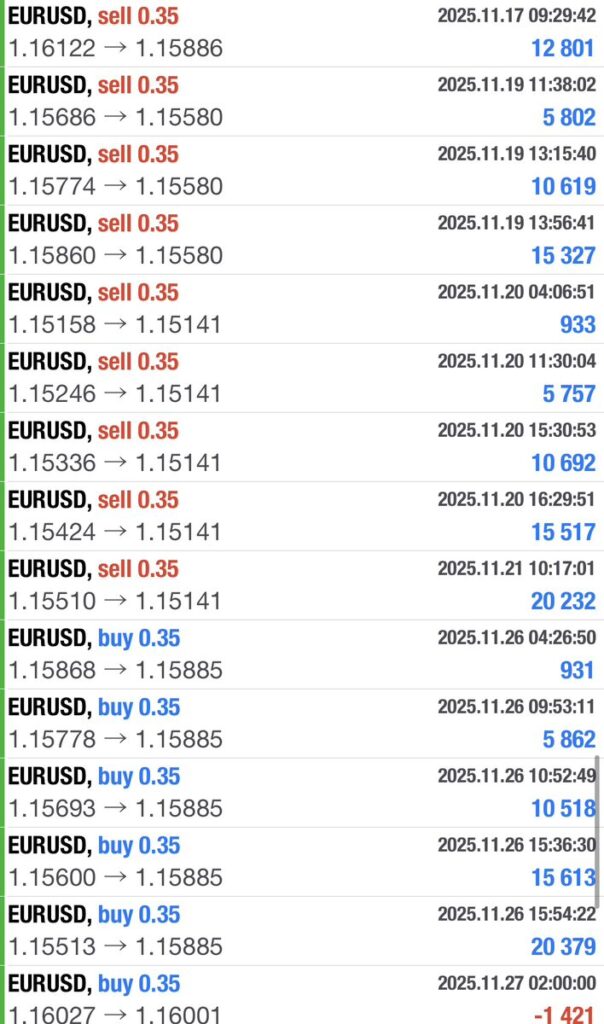The height and width of the screenshot is (1024, 604).
Task: Show details of buy trade 1.15778 → 1.15885
Action: click(302, 722)
